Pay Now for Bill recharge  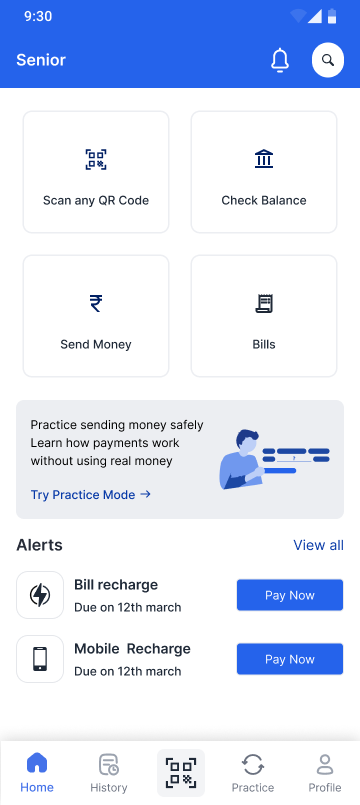pyautogui.click(x=290, y=595)
